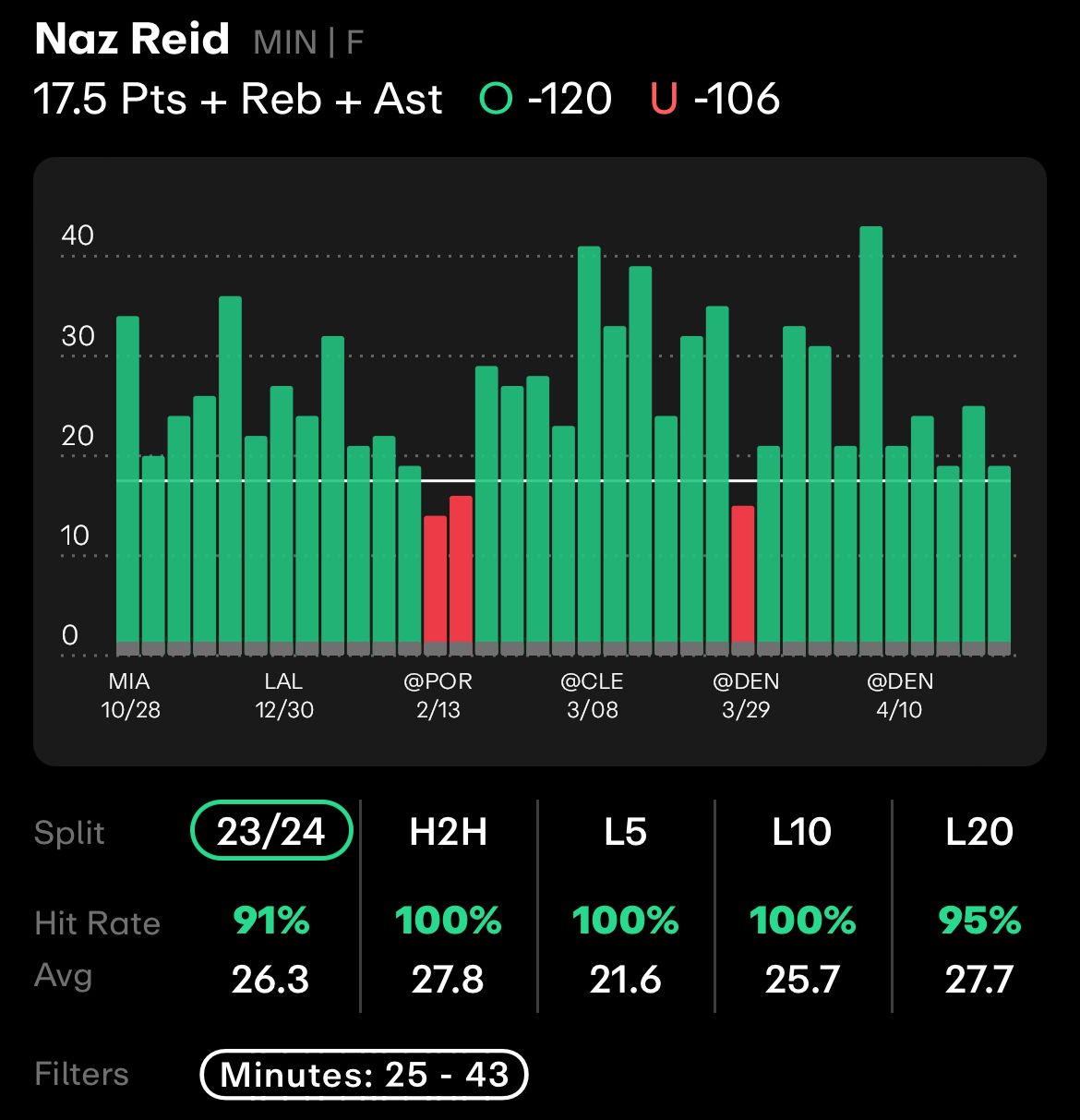Show the L5 split
The height and width of the screenshot is (1120, 1080).
click(x=625, y=832)
